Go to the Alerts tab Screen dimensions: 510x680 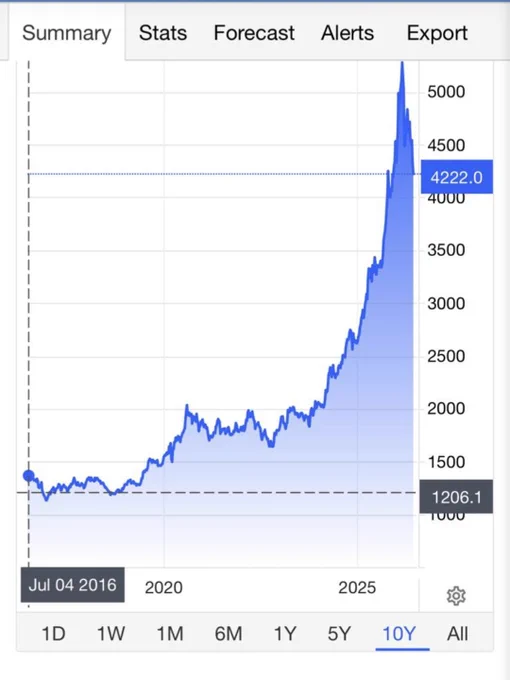pos(347,33)
